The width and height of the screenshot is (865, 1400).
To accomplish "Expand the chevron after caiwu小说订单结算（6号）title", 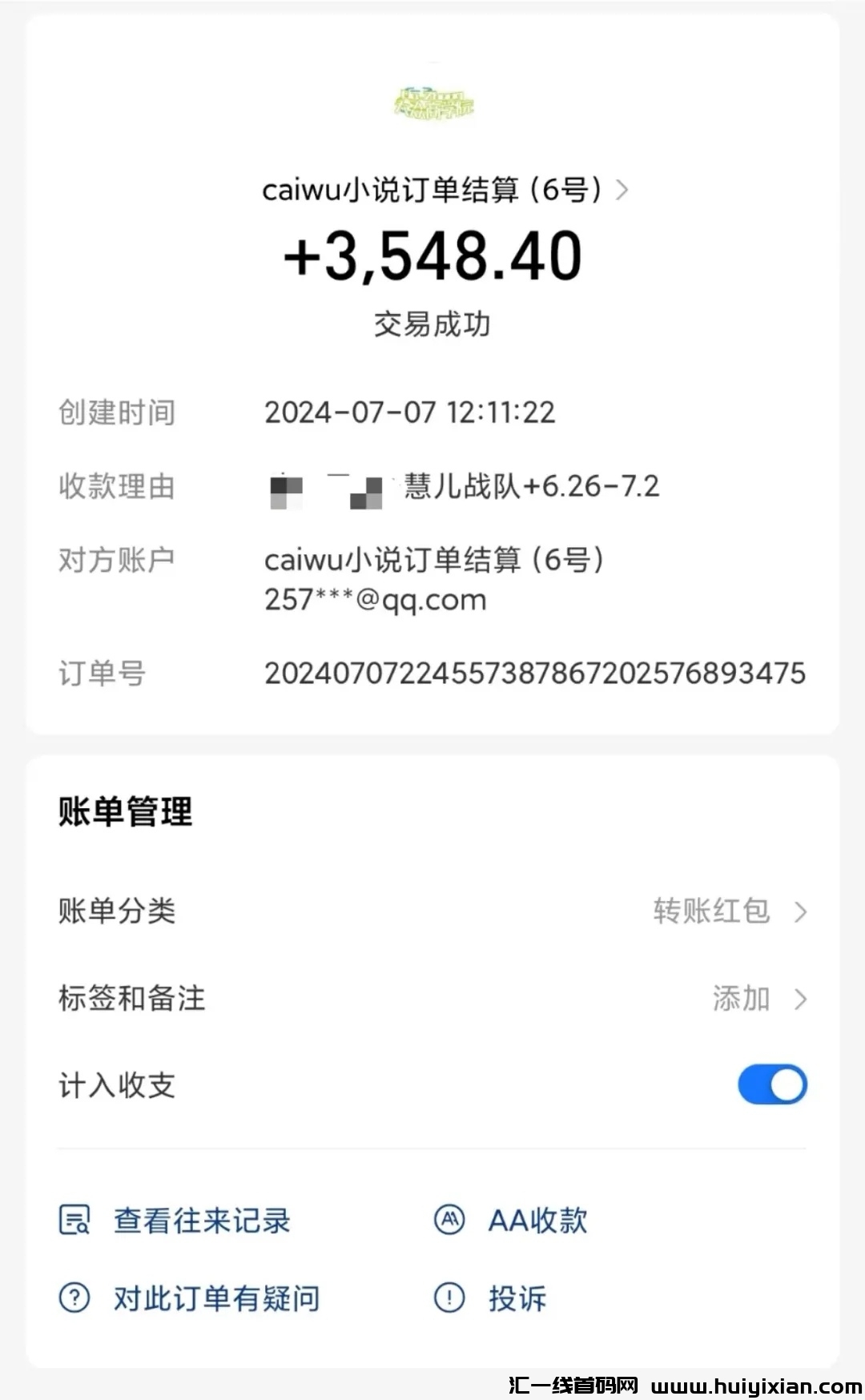I will click(x=624, y=190).
